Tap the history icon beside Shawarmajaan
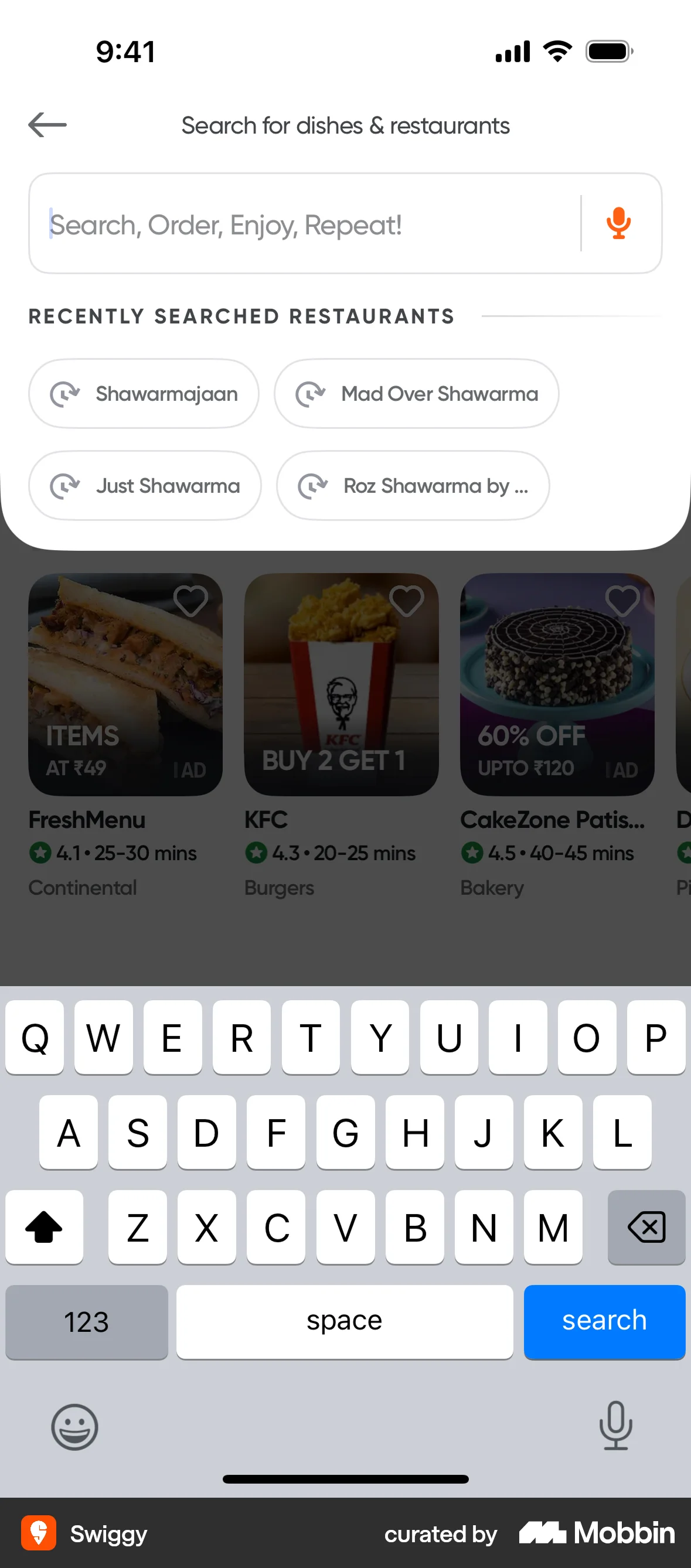Image resolution: width=691 pixels, height=1568 pixels. pyautogui.click(x=65, y=393)
